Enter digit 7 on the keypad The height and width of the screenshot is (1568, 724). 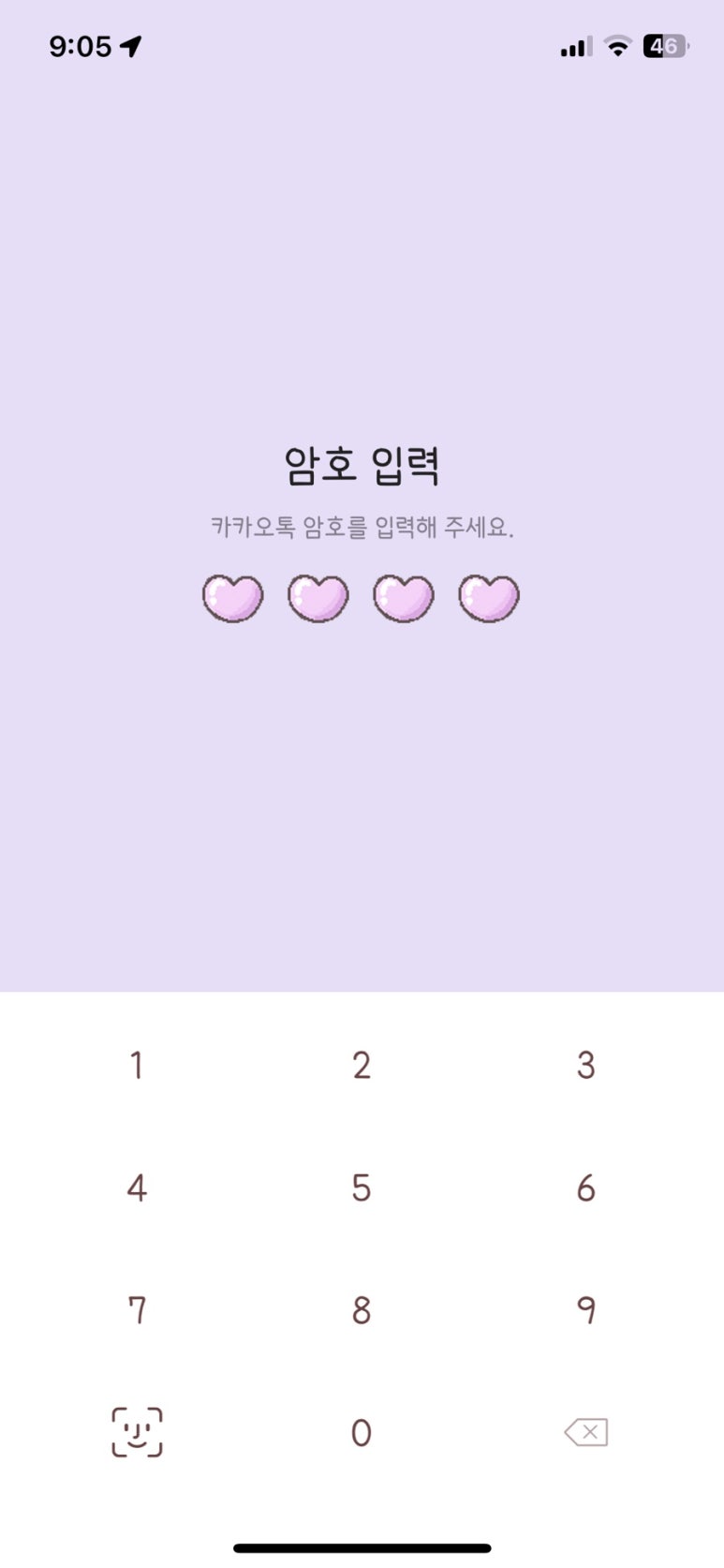pos(137,1310)
